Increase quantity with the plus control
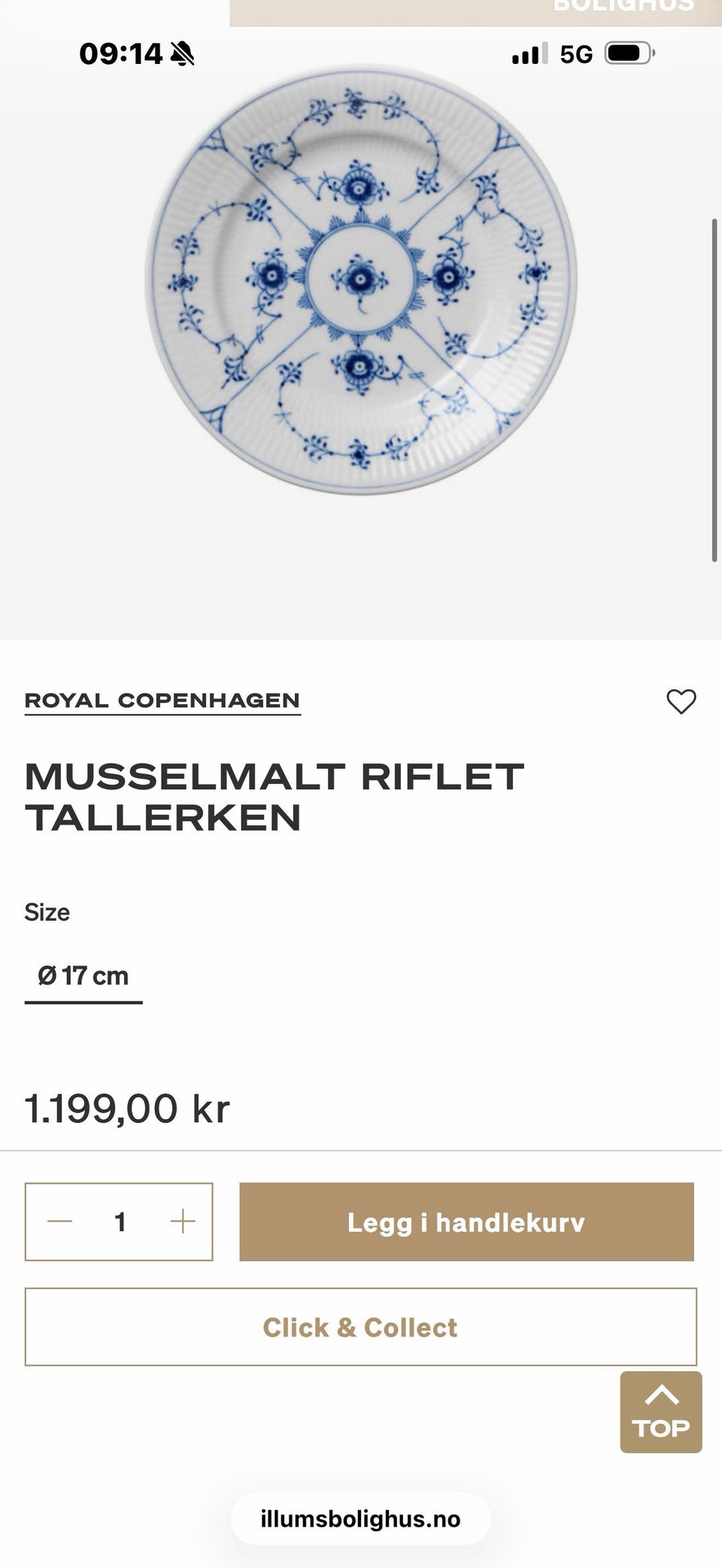The height and width of the screenshot is (1568, 722). (x=181, y=1221)
